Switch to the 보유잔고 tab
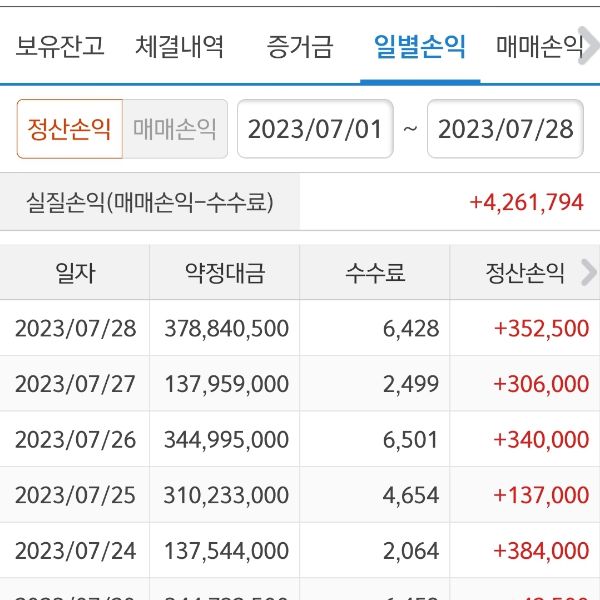The image size is (600, 600). [60, 47]
